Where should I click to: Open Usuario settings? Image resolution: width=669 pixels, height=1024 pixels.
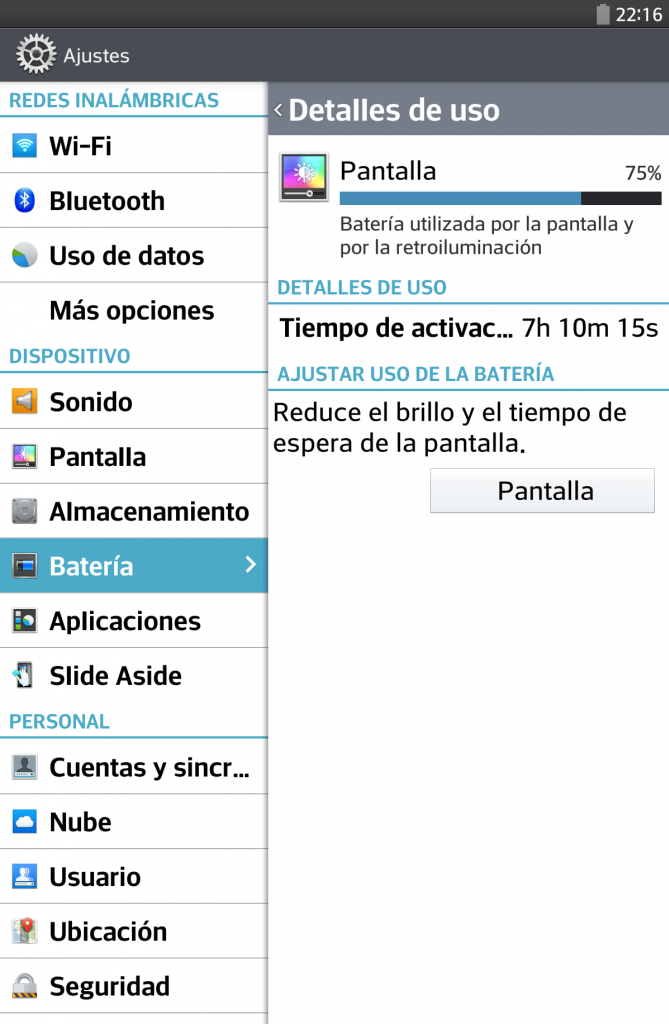[x=133, y=877]
